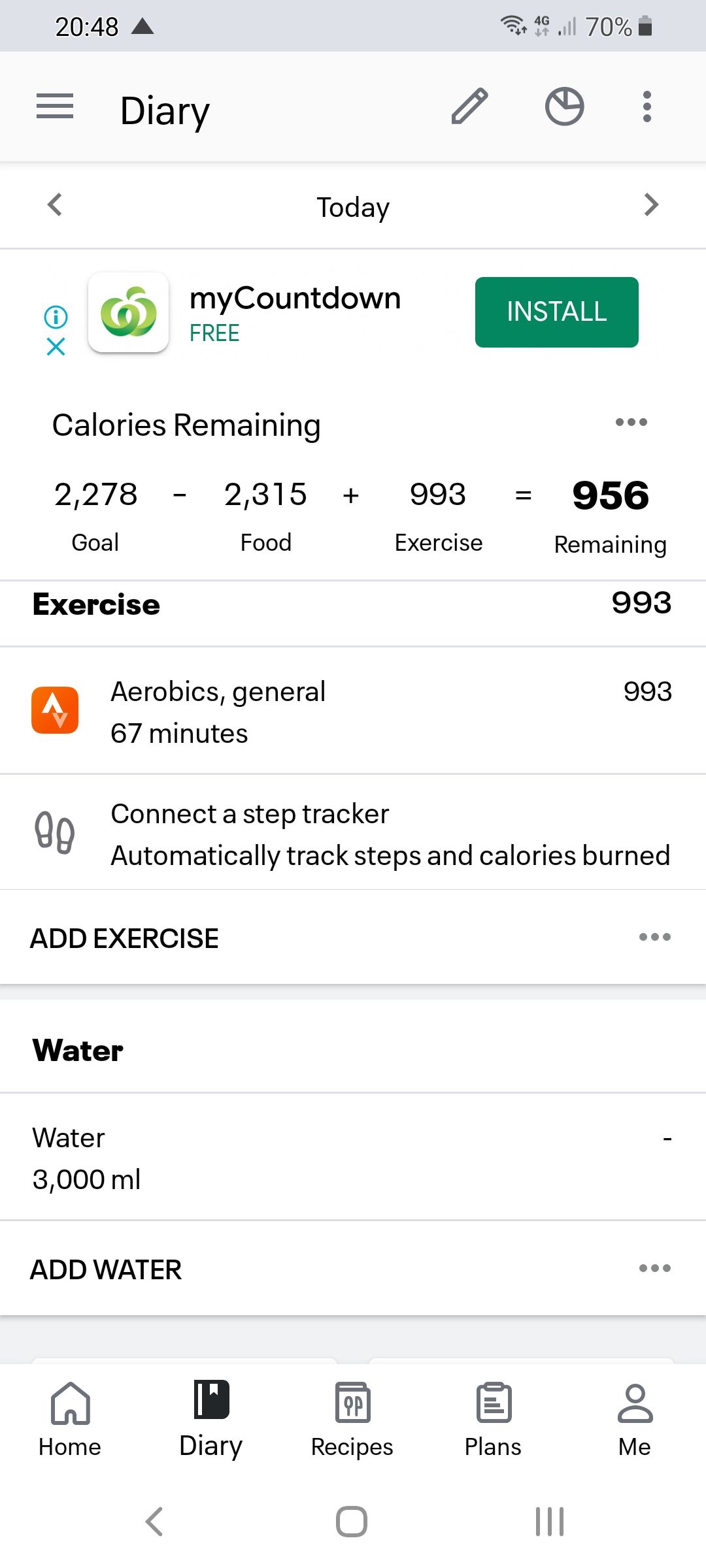Open the navigation drawer menu
The image size is (706, 1568).
pyautogui.click(x=55, y=106)
